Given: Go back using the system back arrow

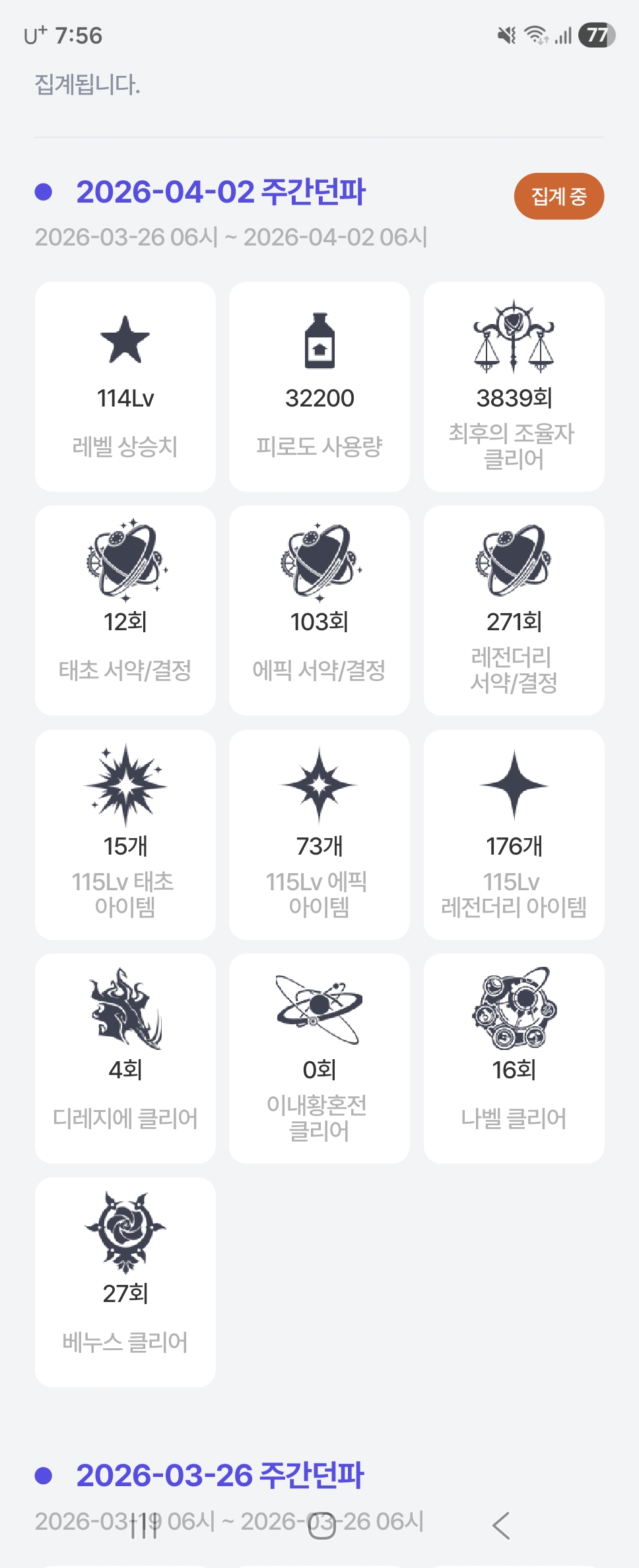Looking at the screenshot, I should click(x=501, y=1526).
